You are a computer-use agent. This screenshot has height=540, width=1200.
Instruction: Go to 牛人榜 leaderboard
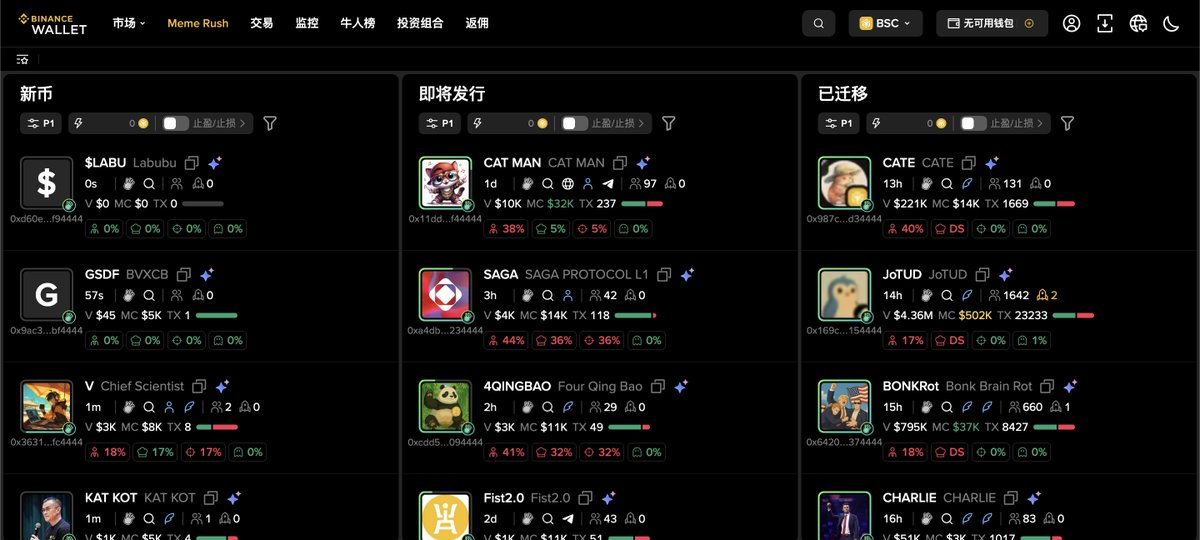point(357,23)
